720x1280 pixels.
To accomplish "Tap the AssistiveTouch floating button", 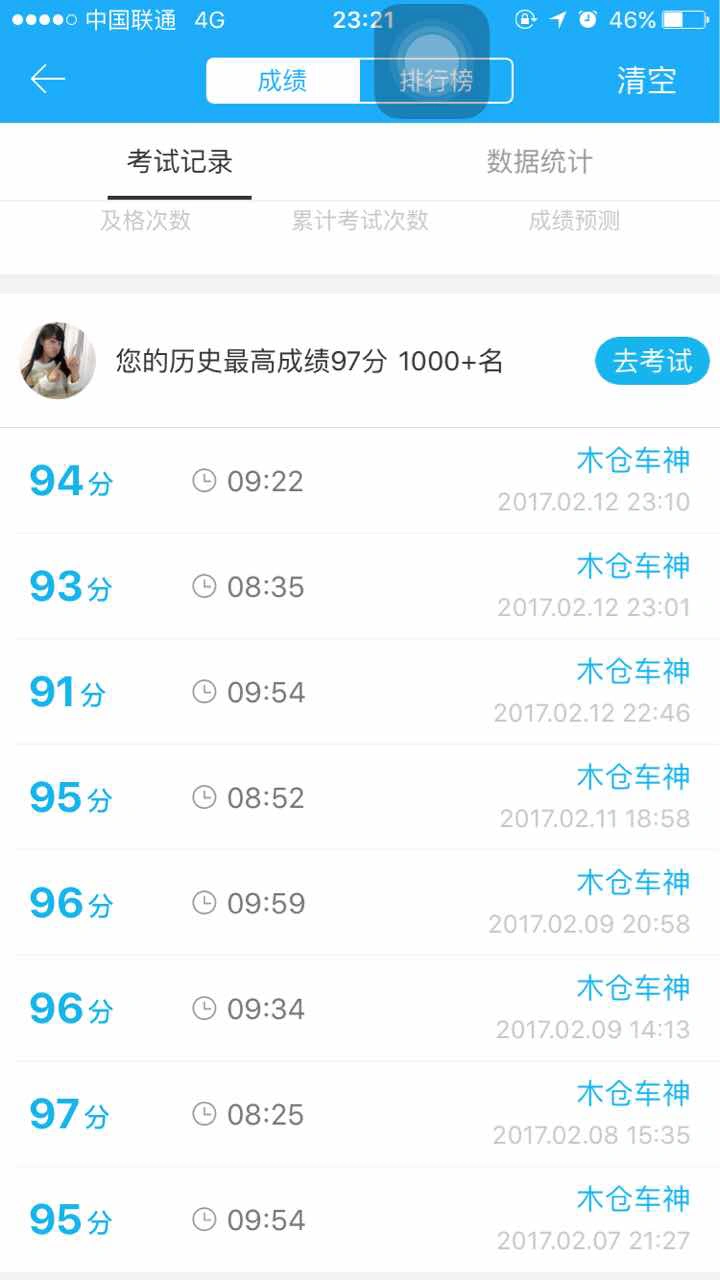I will click(x=432, y=60).
